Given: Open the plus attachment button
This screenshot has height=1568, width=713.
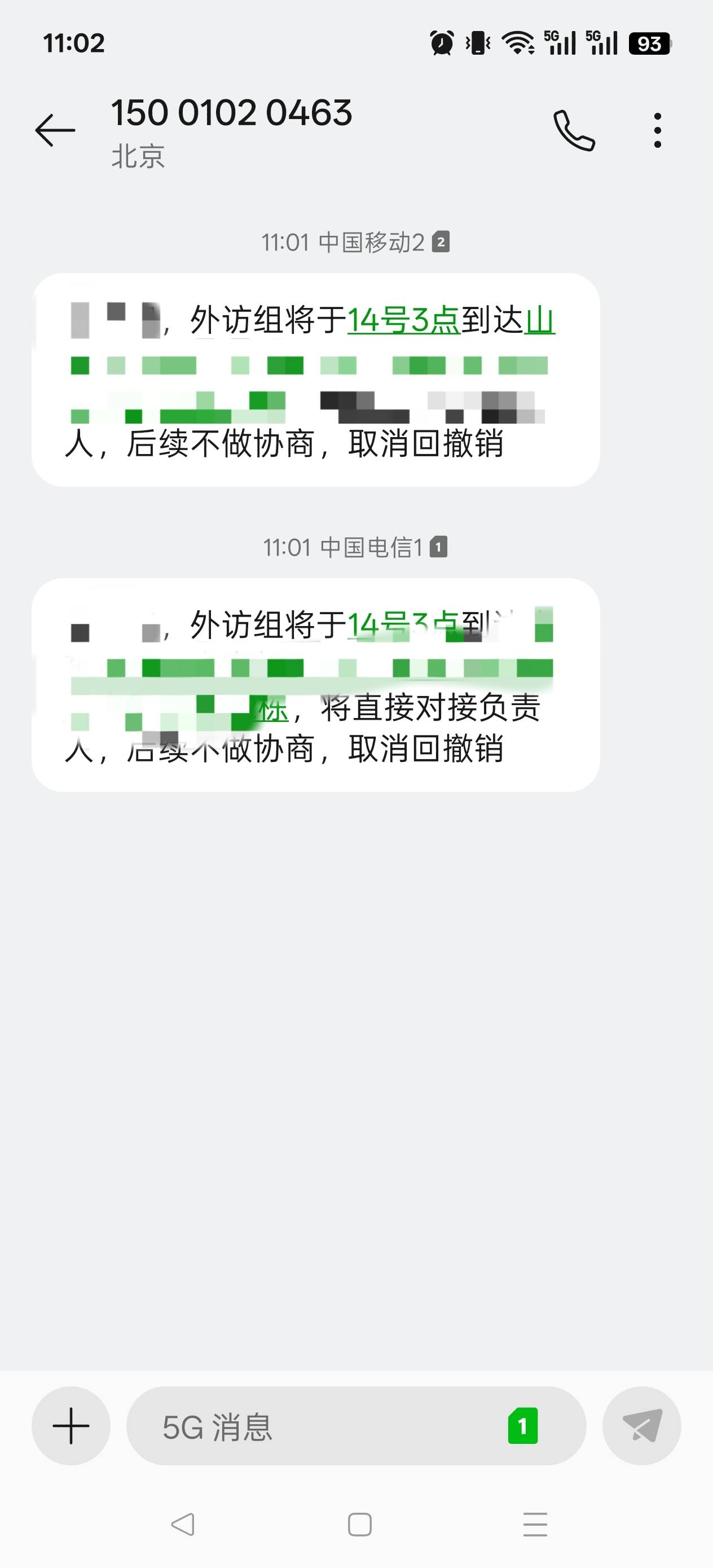Looking at the screenshot, I should point(71,1425).
